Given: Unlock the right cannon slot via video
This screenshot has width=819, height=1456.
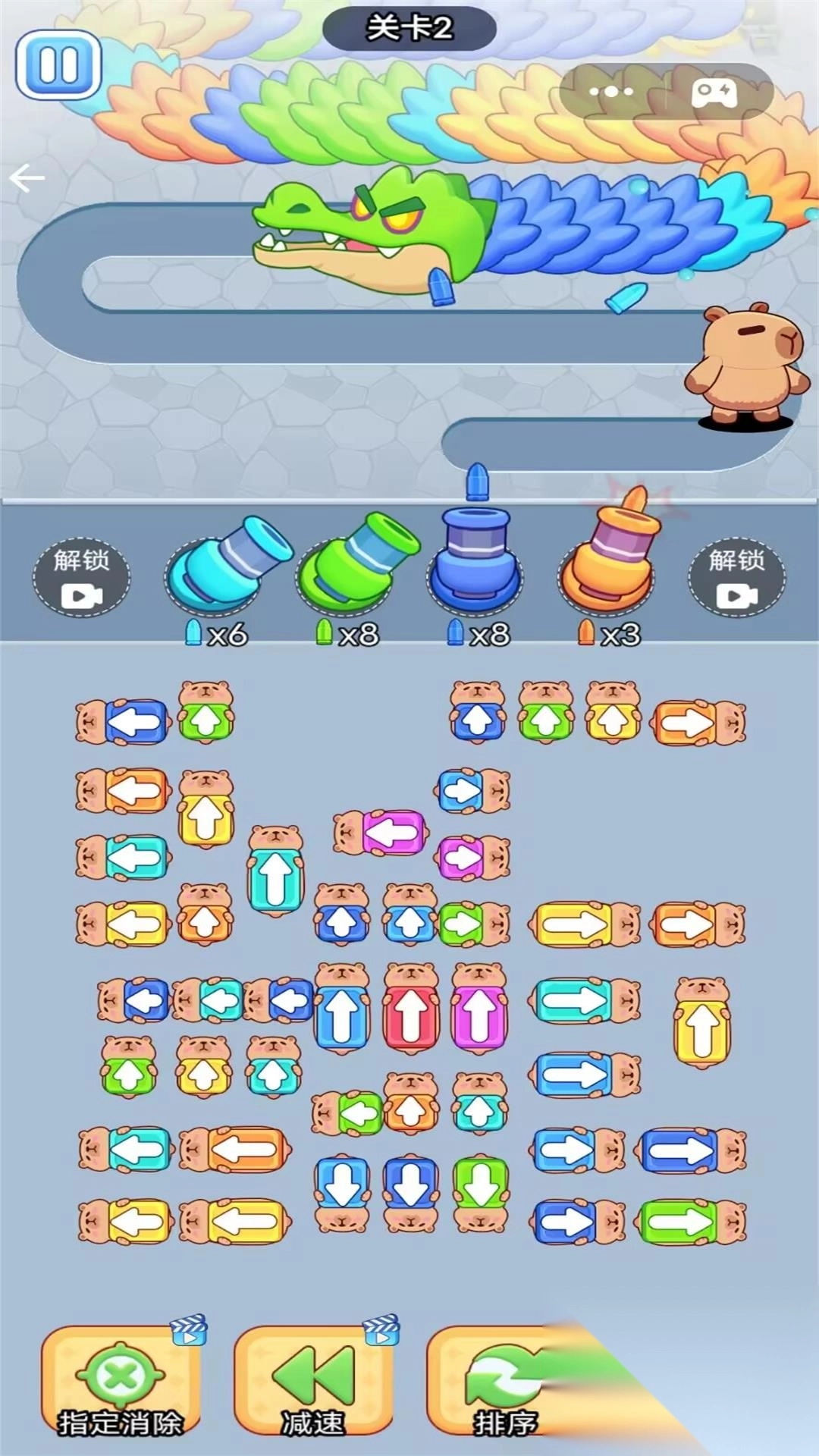Looking at the screenshot, I should point(736,578).
